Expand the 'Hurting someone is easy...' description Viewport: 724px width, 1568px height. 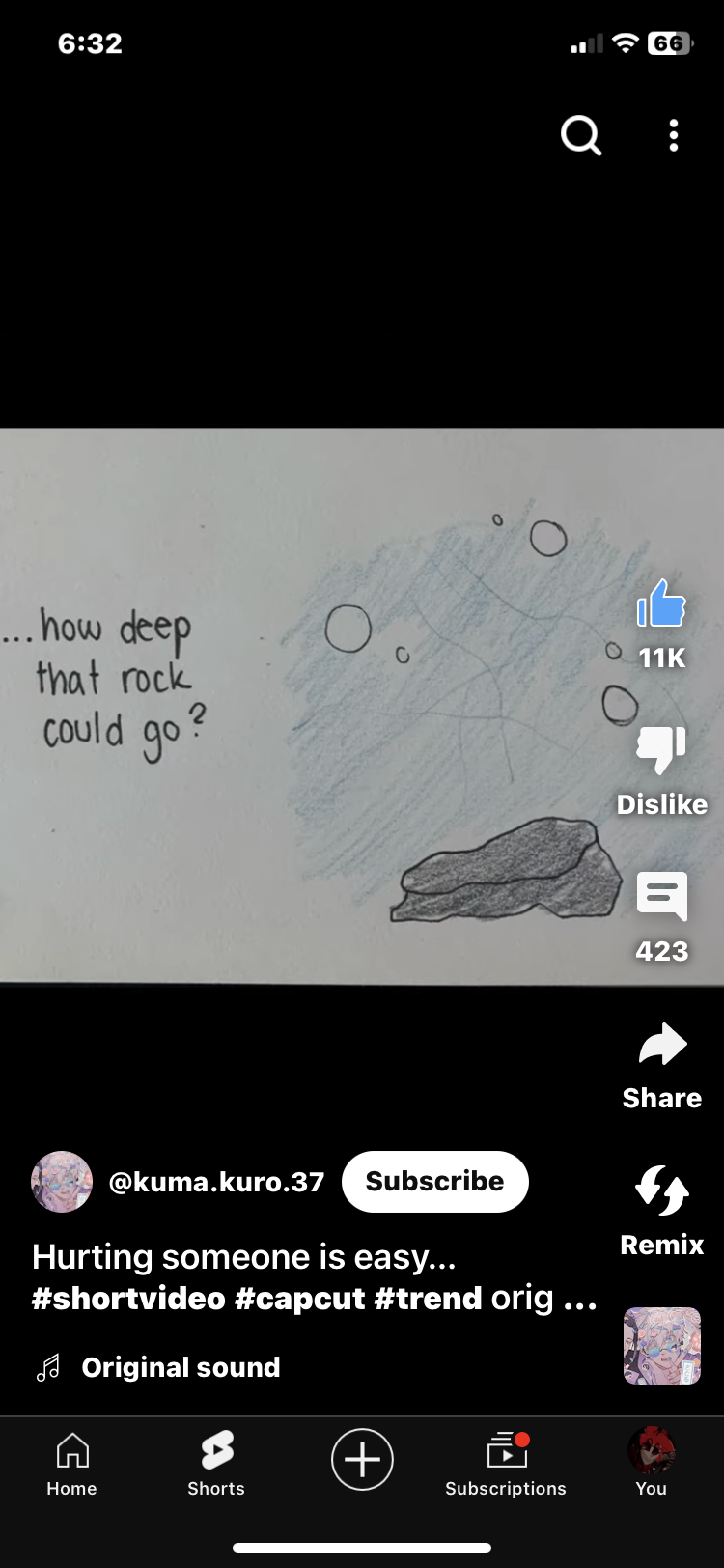[x=314, y=1277]
